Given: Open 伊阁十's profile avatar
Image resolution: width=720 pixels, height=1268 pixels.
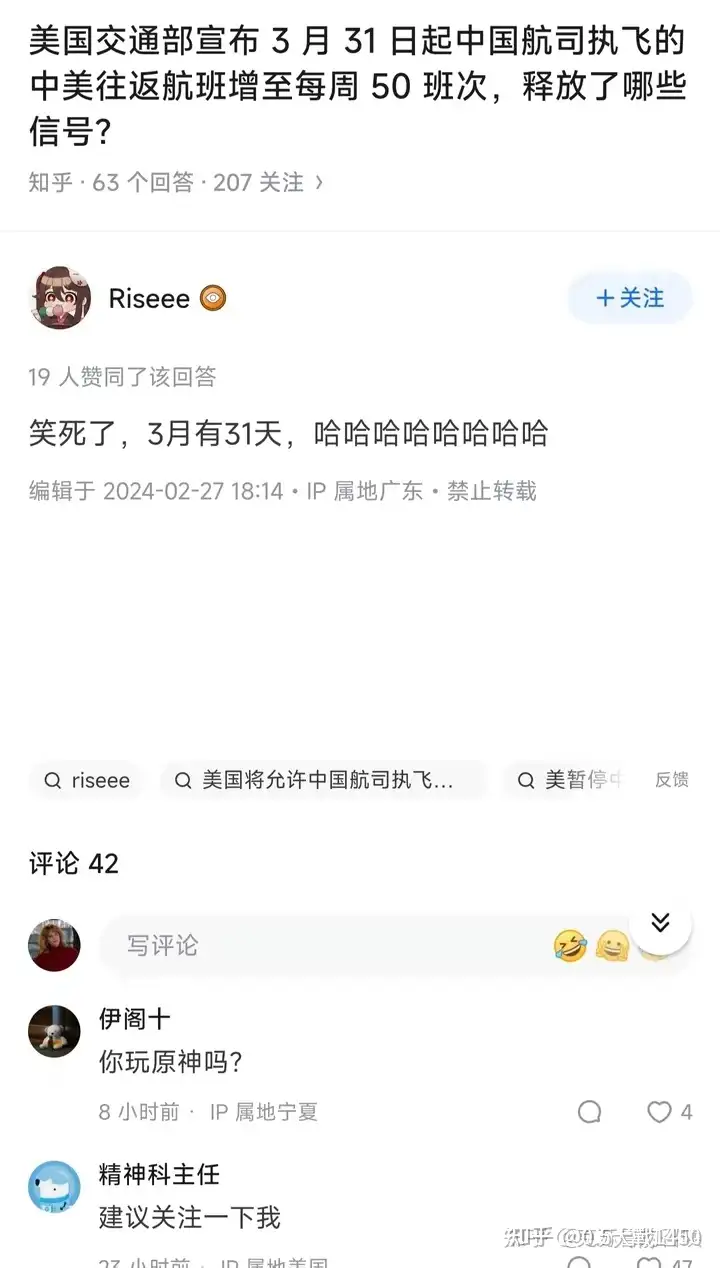Looking at the screenshot, I should coord(54,1031).
